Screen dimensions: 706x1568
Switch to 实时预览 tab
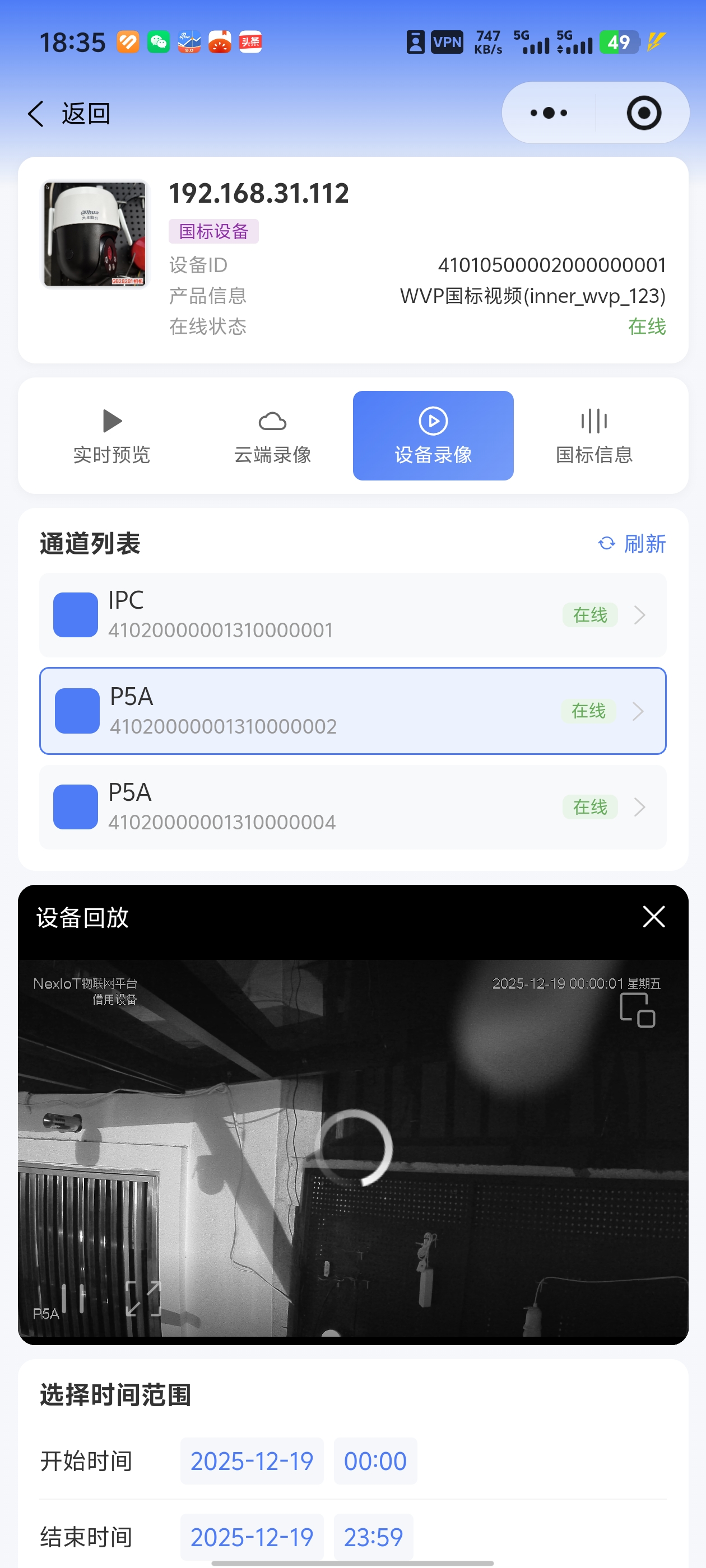tap(112, 436)
